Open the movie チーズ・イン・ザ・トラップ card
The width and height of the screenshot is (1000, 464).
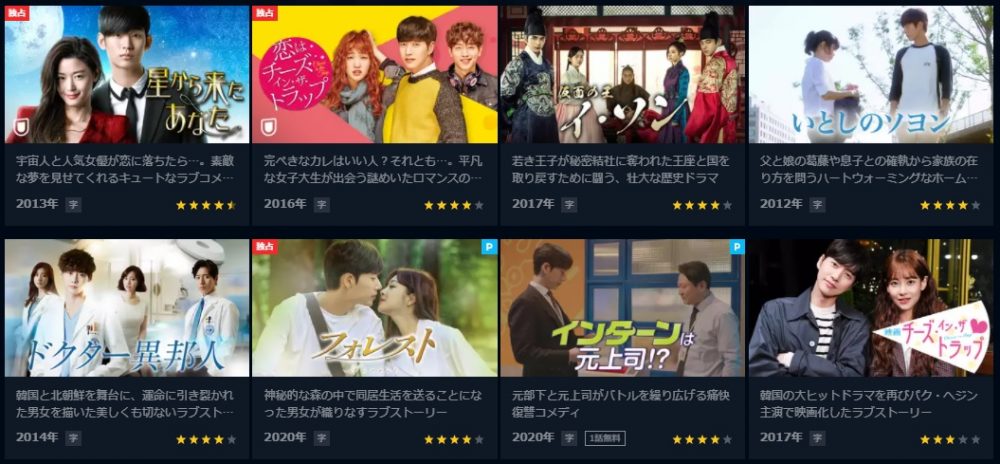click(x=871, y=308)
